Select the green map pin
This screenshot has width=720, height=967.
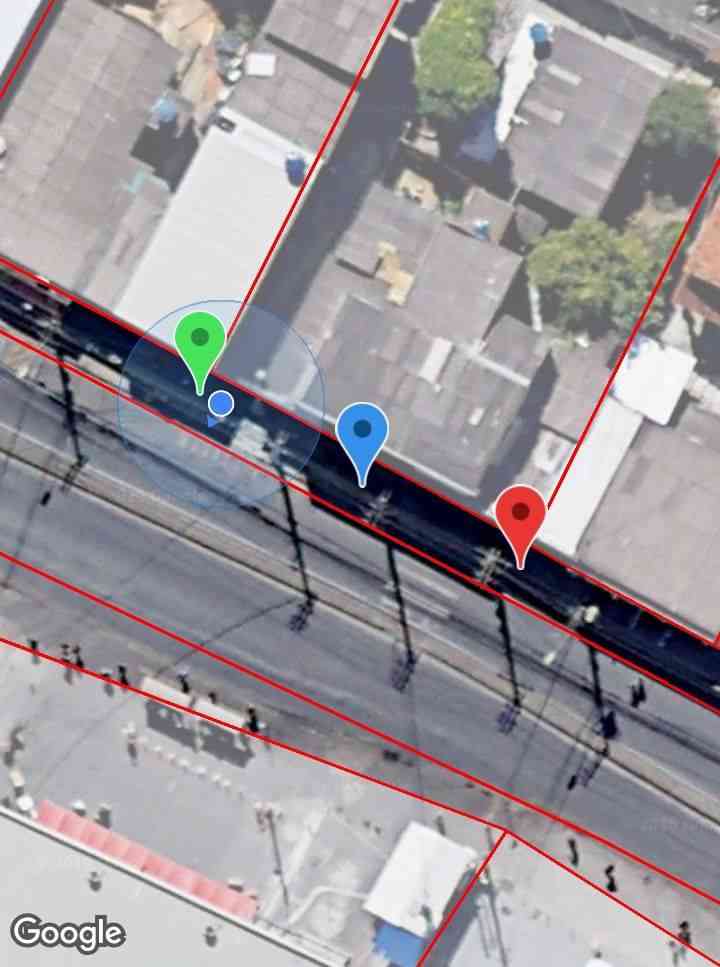(201, 342)
